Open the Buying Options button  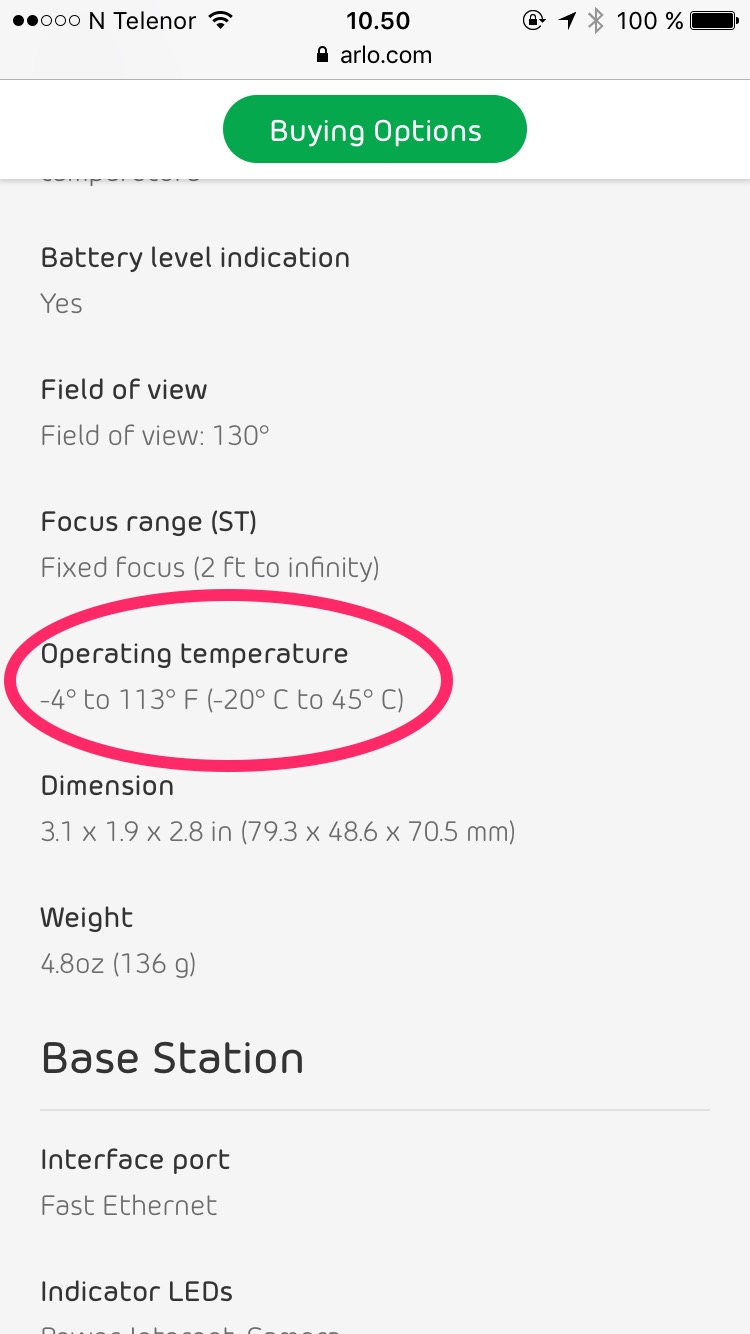pyautogui.click(x=375, y=130)
